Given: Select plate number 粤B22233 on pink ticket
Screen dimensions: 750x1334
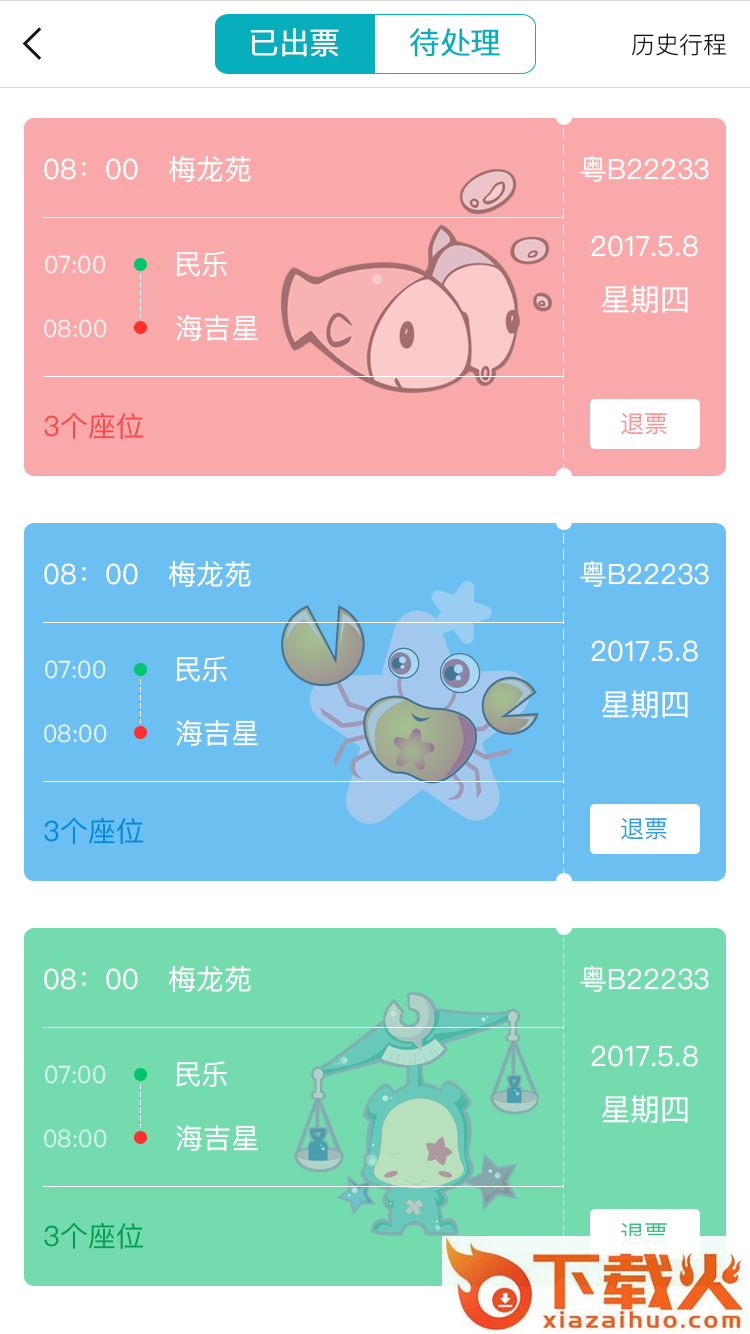Looking at the screenshot, I should (646, 169).
